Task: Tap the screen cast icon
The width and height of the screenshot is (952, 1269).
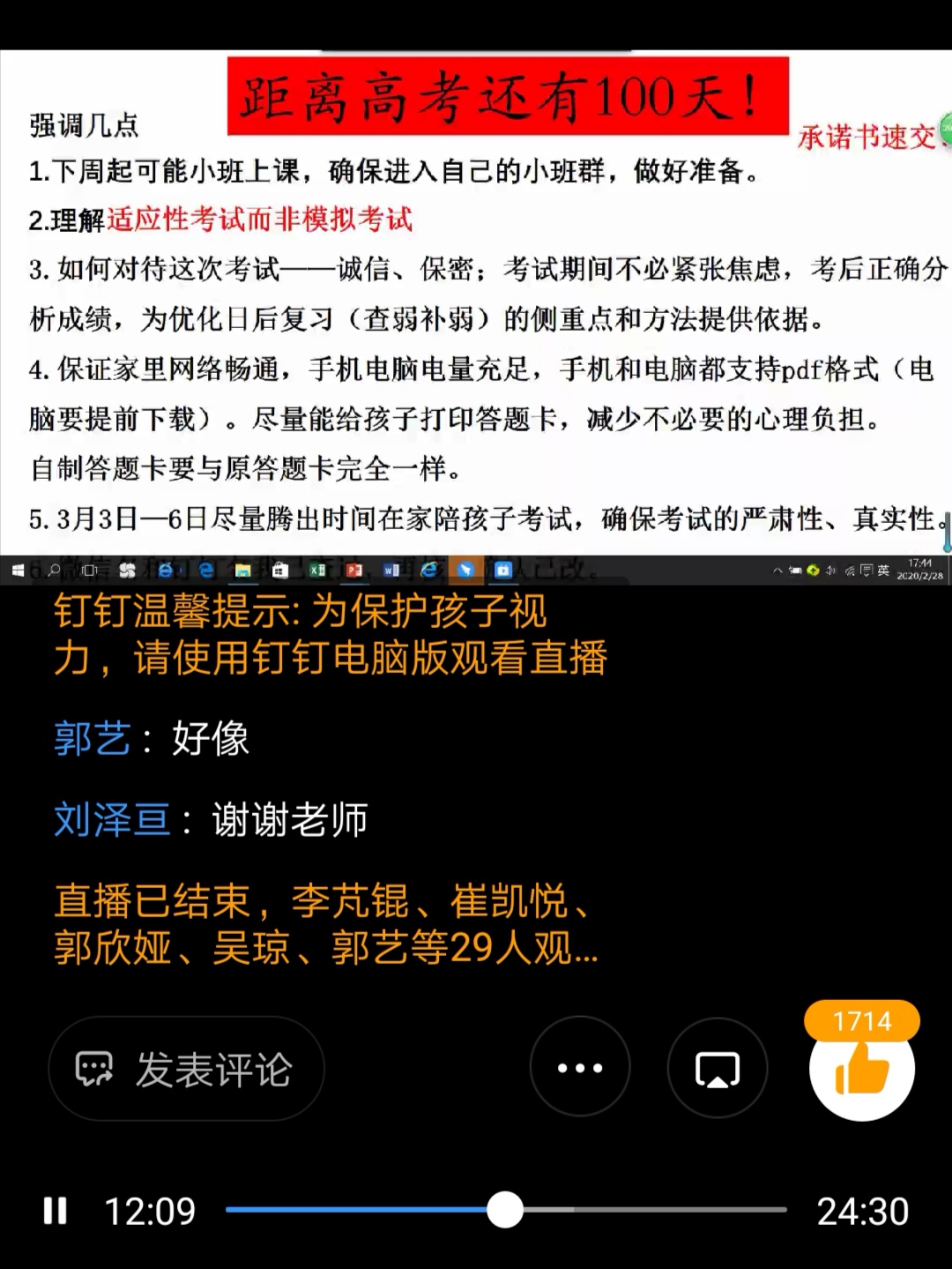Action: tap(717, 1069)
